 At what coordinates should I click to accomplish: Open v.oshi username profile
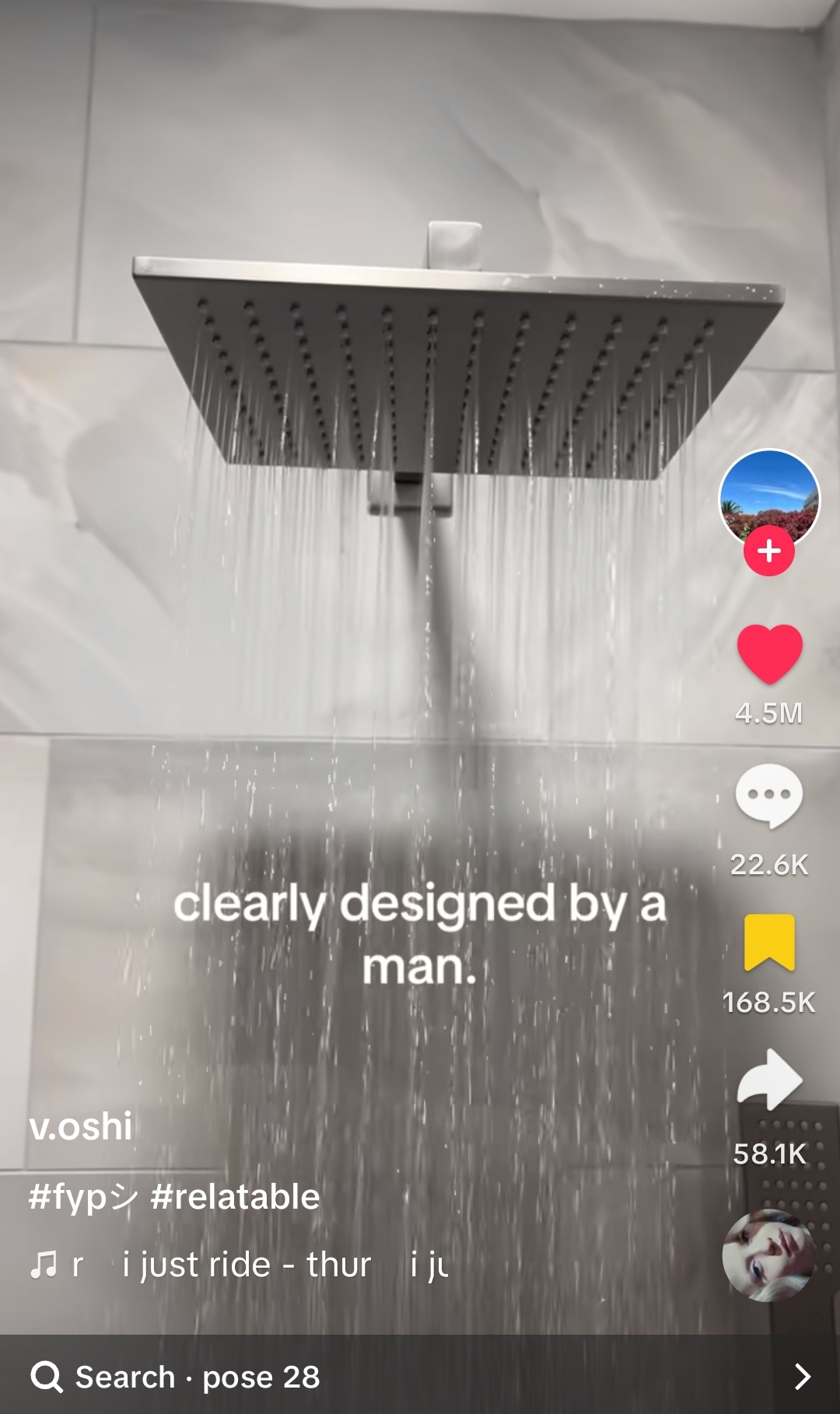[x=81, y=1126]
